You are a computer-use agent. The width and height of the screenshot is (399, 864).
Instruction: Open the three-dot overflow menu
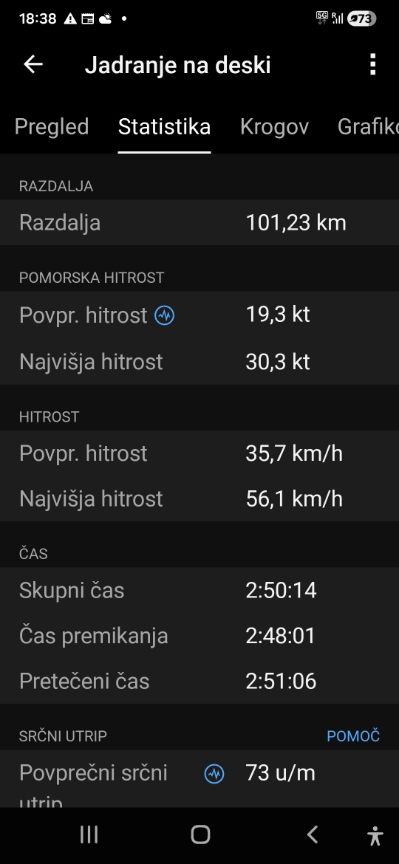pyautogui.click(x=373, y=64)
